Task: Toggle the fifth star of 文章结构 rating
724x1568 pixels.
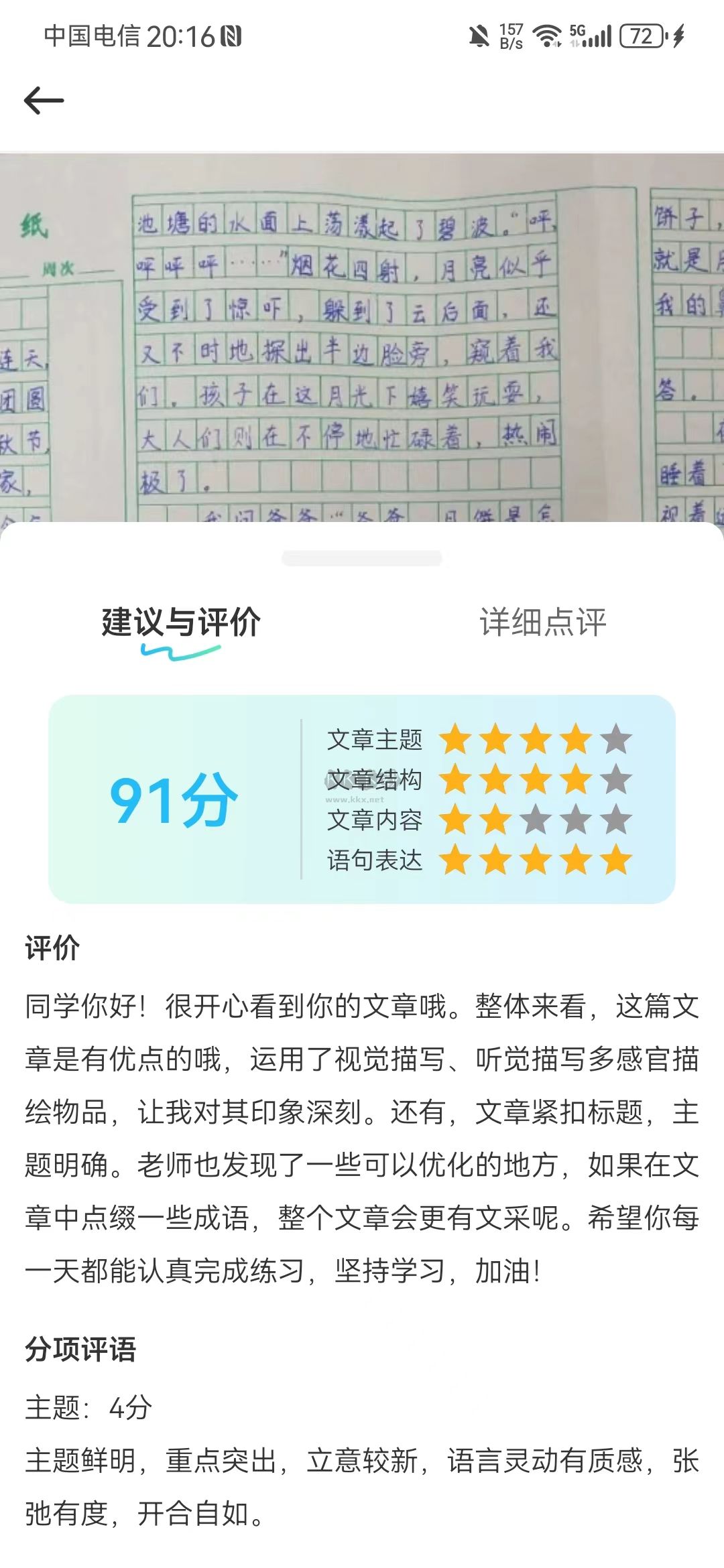Action: tap(614, 779)
